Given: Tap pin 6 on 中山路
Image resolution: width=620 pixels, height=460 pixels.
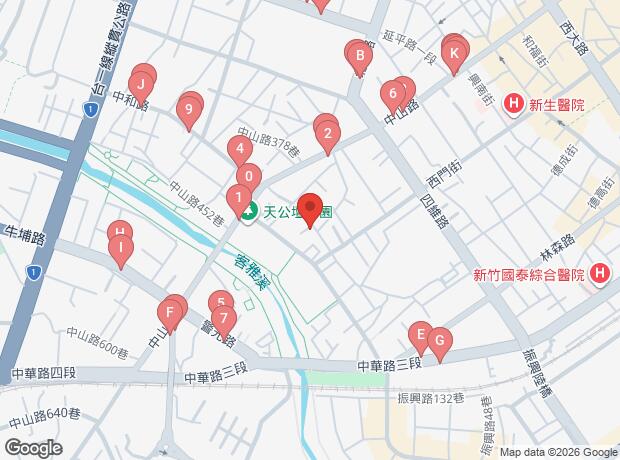Looking at the screenshot, I should pyautogui.click(x=393, y=95).
